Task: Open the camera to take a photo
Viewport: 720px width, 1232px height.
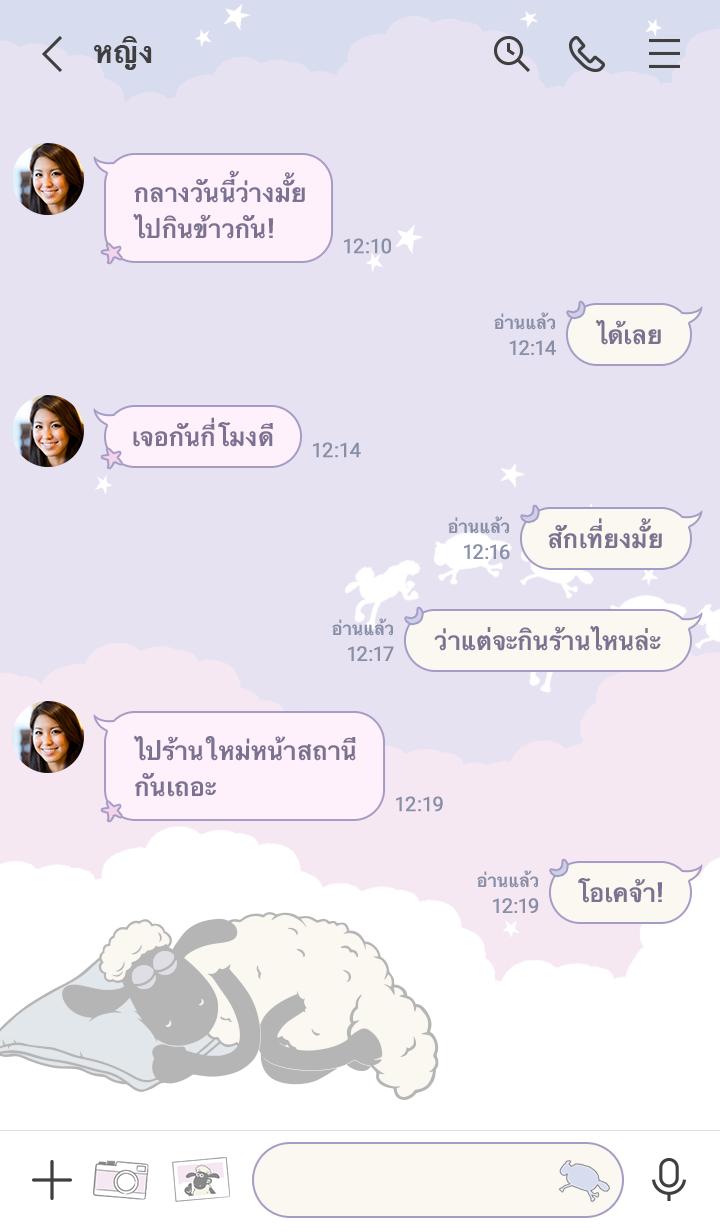Action: (x=121, y=1180)
